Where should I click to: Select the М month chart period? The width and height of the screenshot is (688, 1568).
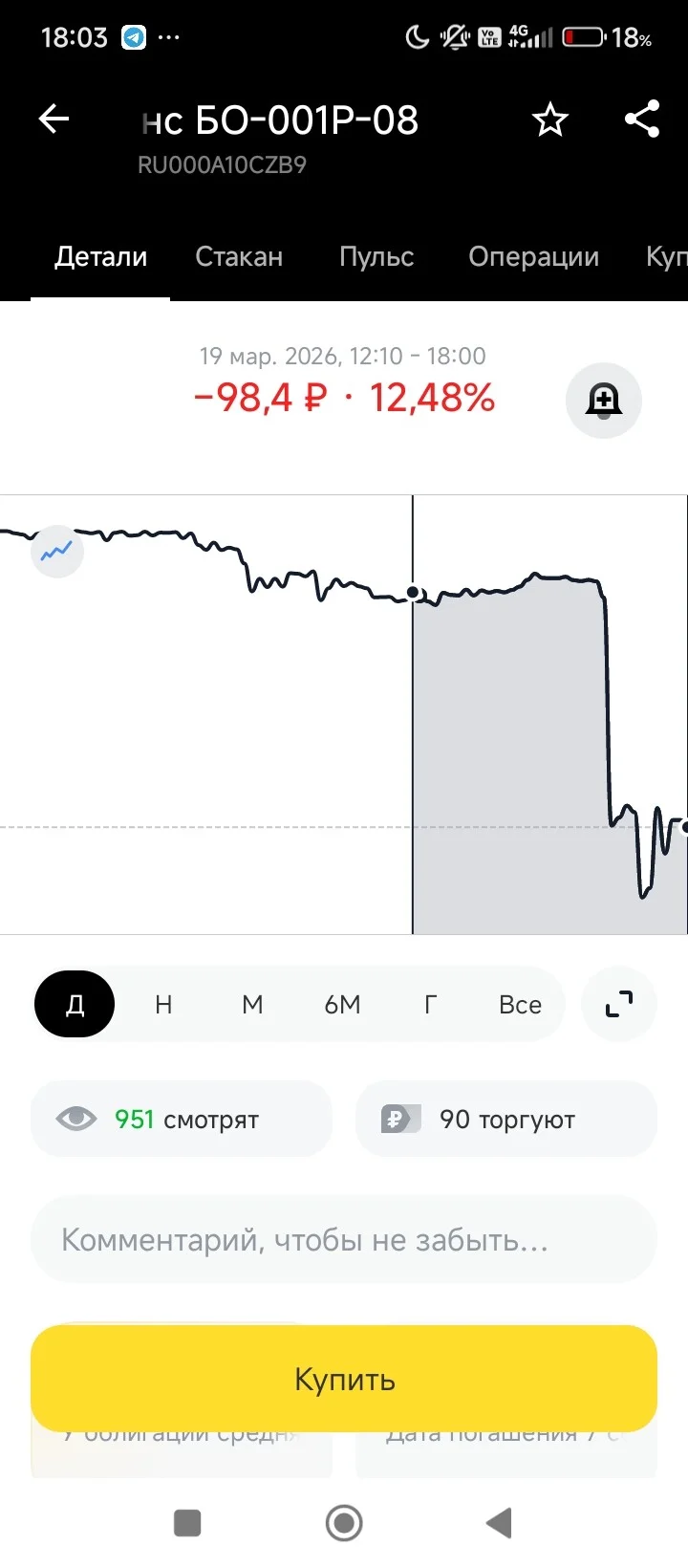click(252, 1004)
